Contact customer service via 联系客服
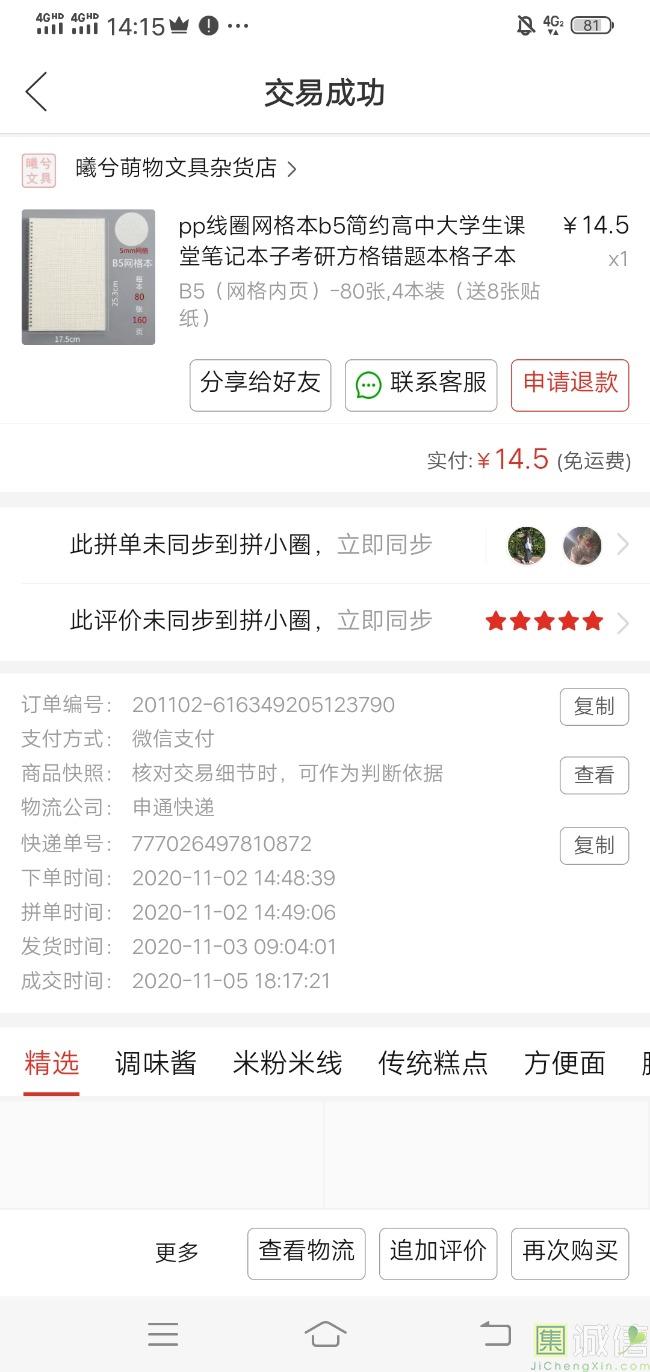The height and width of the screenshot is (1372, 650). 421,384
